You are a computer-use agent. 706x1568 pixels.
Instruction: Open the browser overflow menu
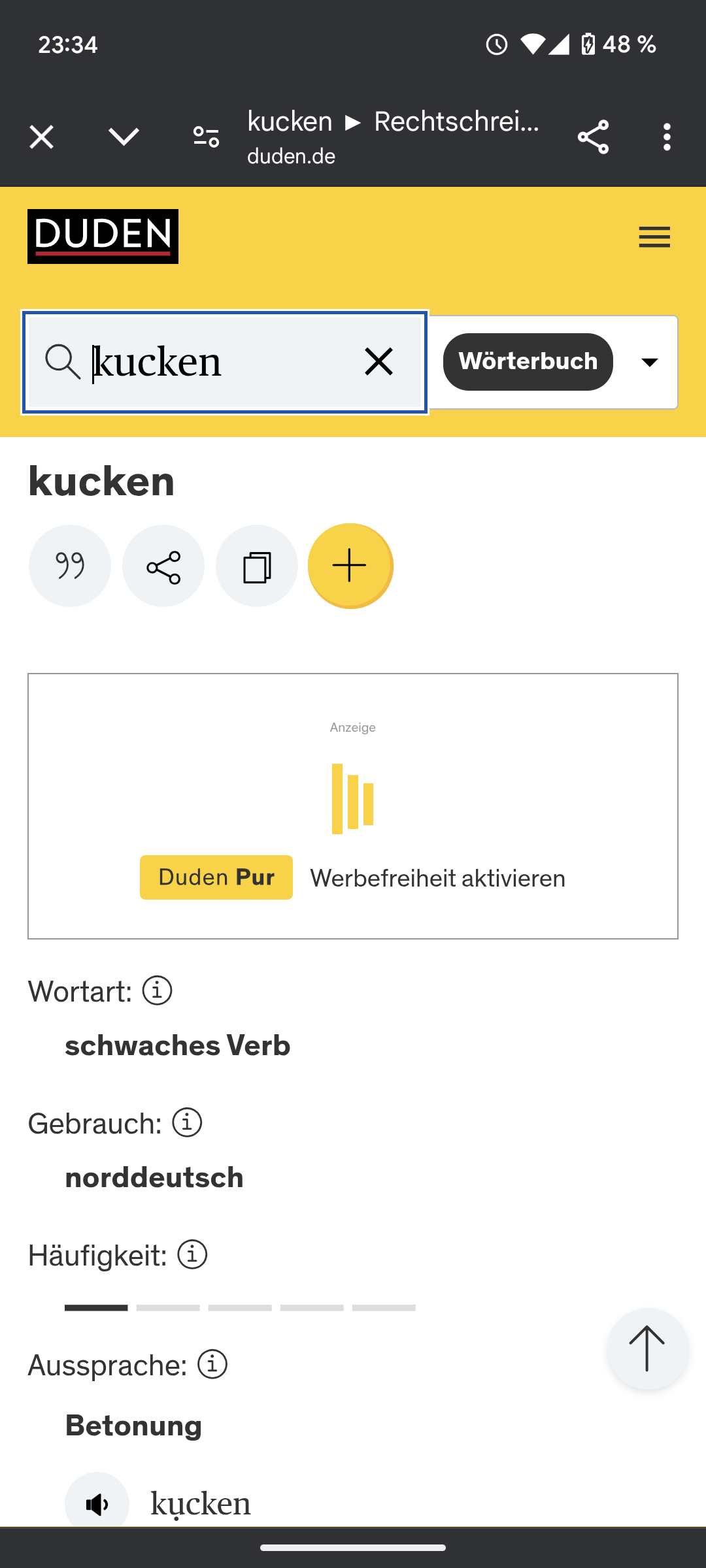(667, 137)
